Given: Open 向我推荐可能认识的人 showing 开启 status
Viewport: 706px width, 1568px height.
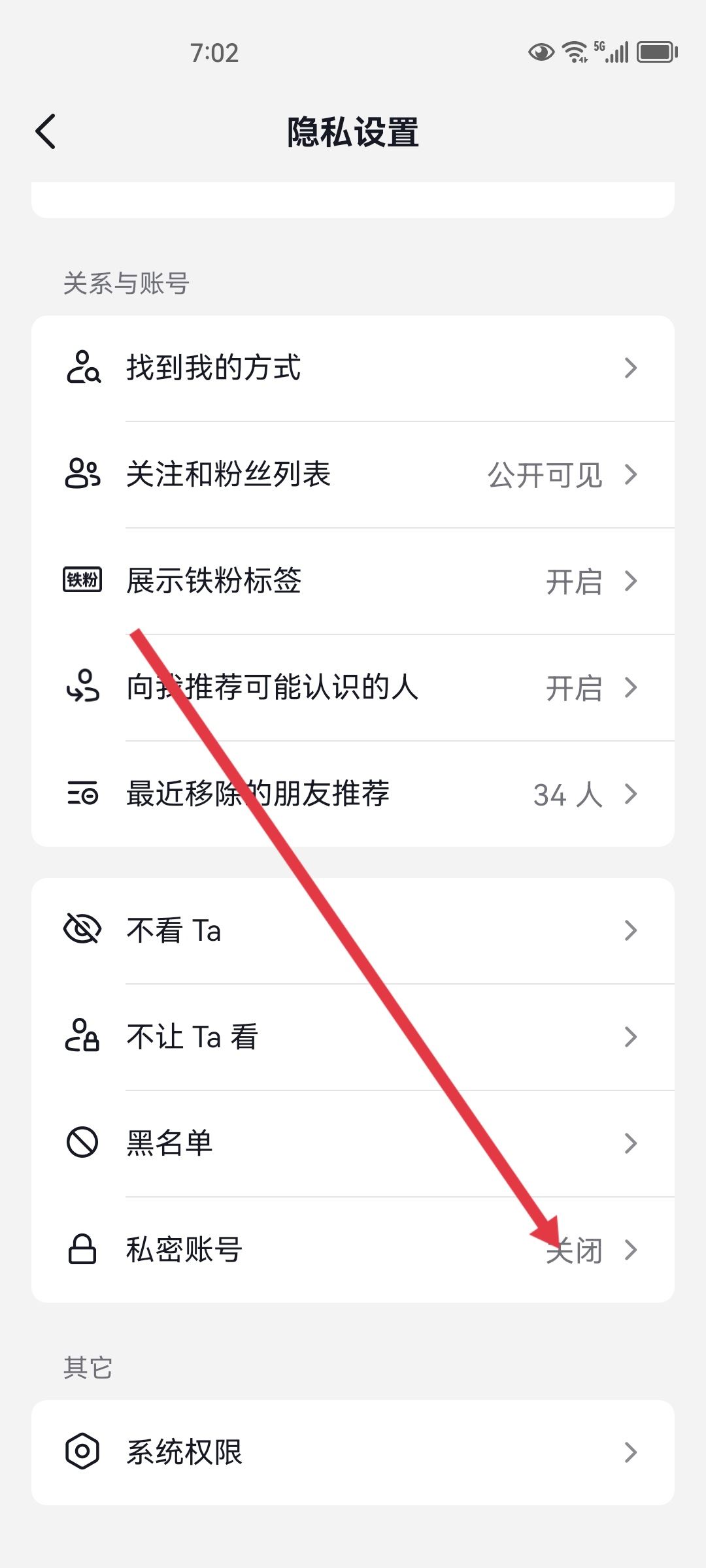Looking at the screenshot, I should tap(353, 688).
